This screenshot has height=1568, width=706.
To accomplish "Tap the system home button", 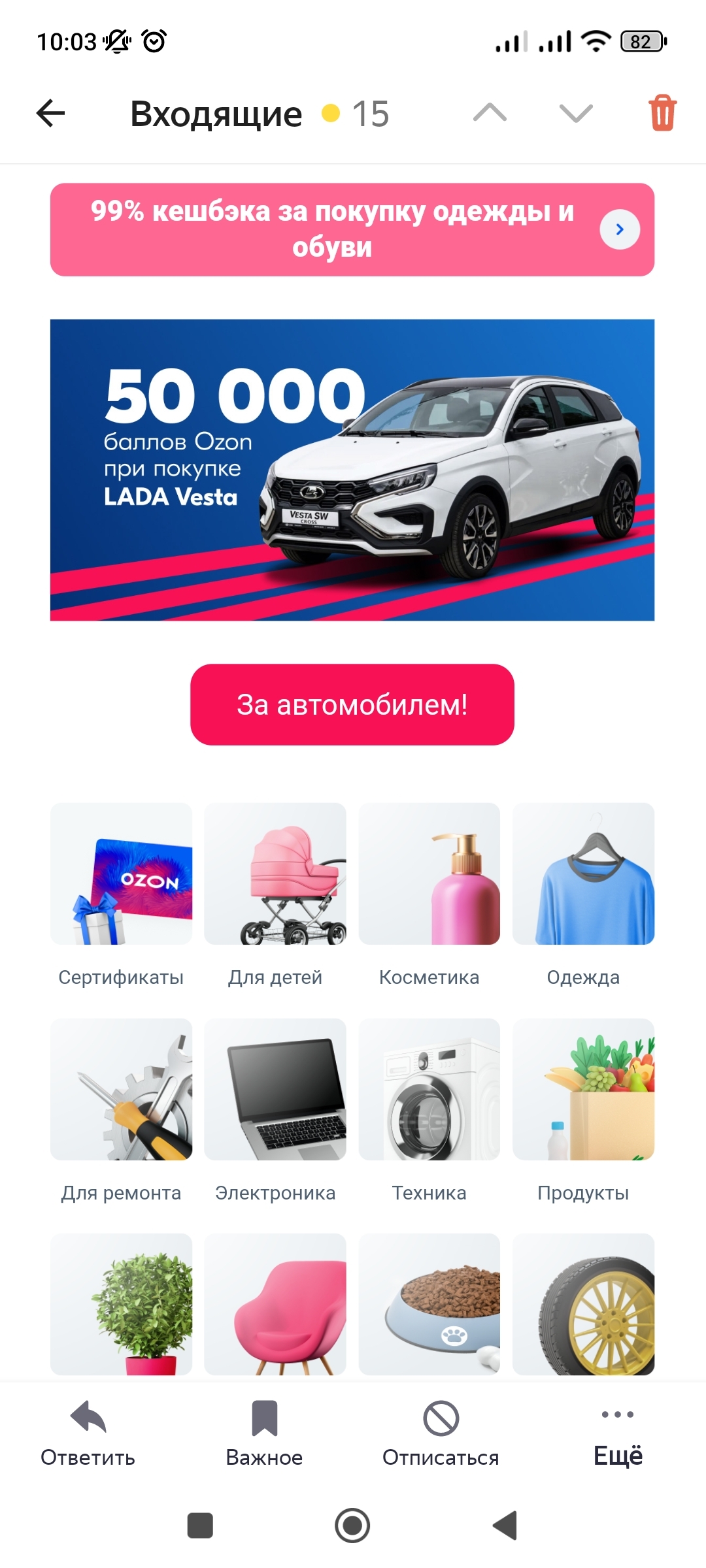I will [352, 1526].
